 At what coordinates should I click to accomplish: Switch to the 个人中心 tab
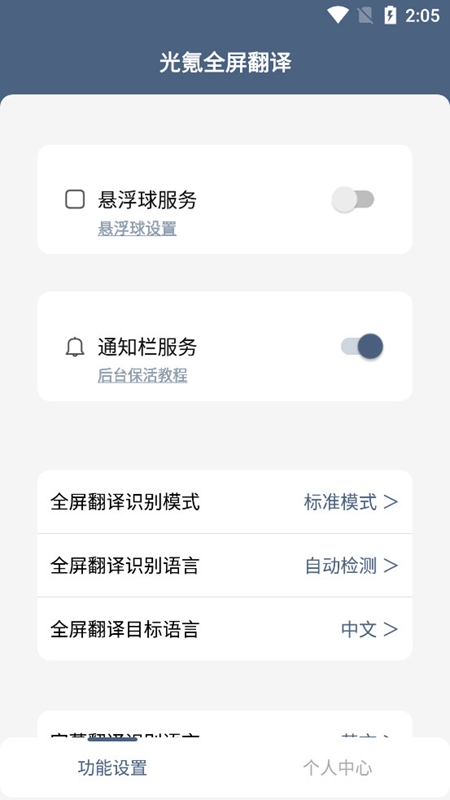tap(337, 768)
